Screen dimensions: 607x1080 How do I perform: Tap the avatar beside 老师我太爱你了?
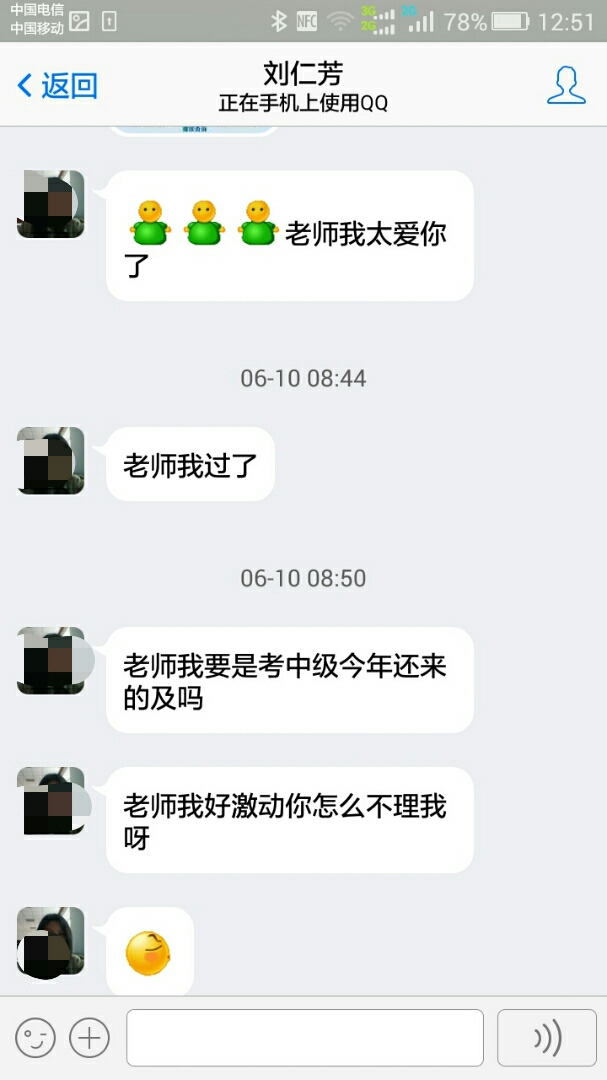click(x=51, y=204)
